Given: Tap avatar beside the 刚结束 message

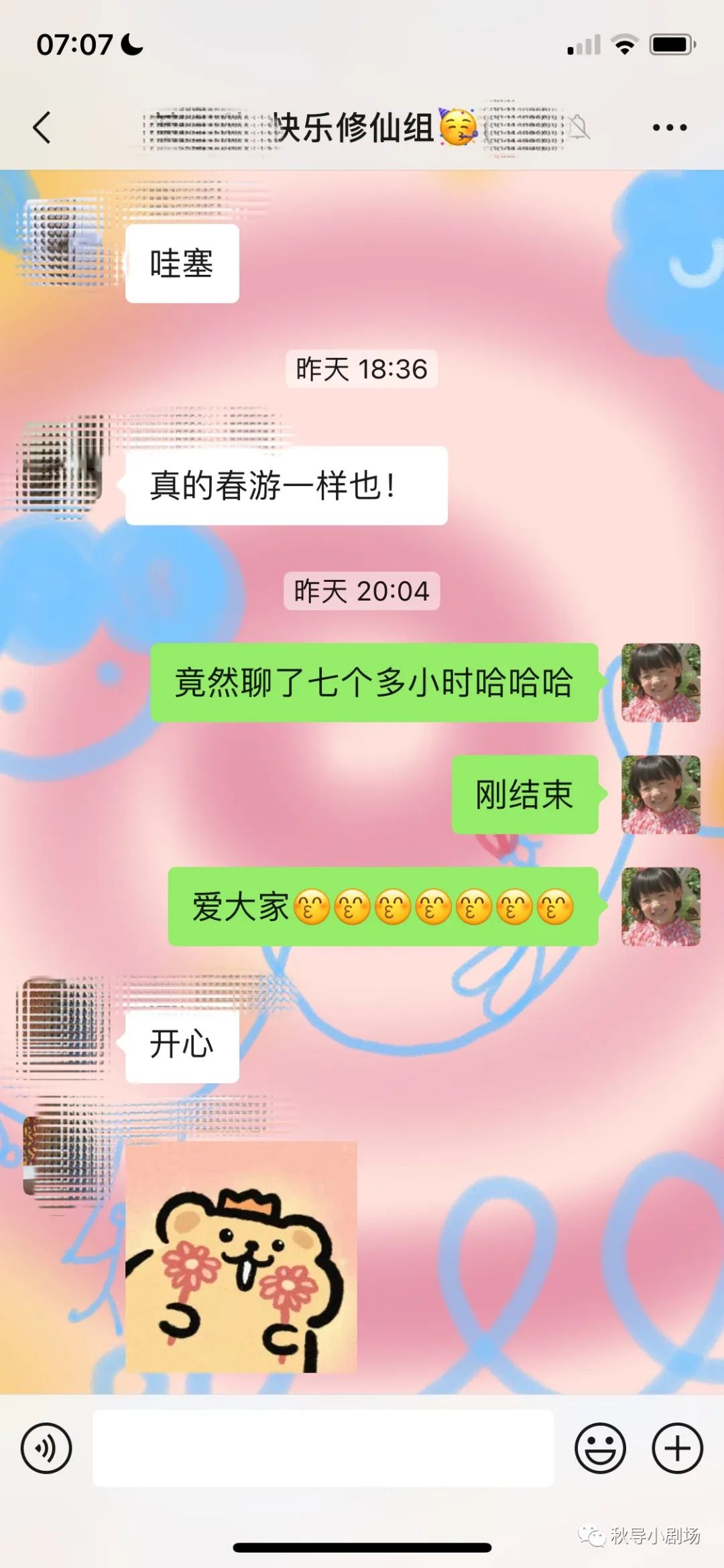Looking at the screenshot, I should [x=660, y=795].
